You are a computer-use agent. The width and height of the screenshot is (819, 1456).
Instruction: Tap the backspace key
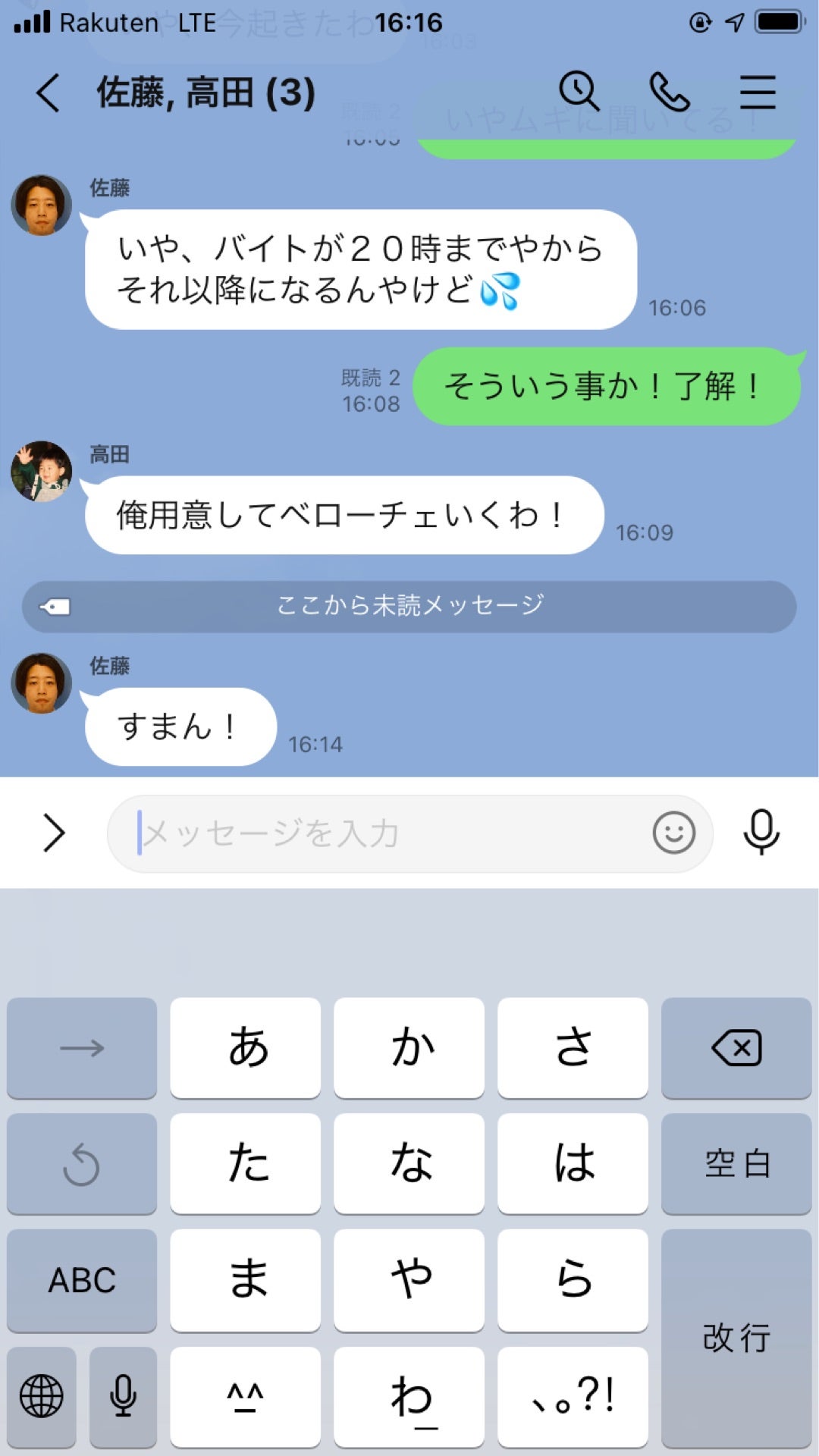[736, 1048]
